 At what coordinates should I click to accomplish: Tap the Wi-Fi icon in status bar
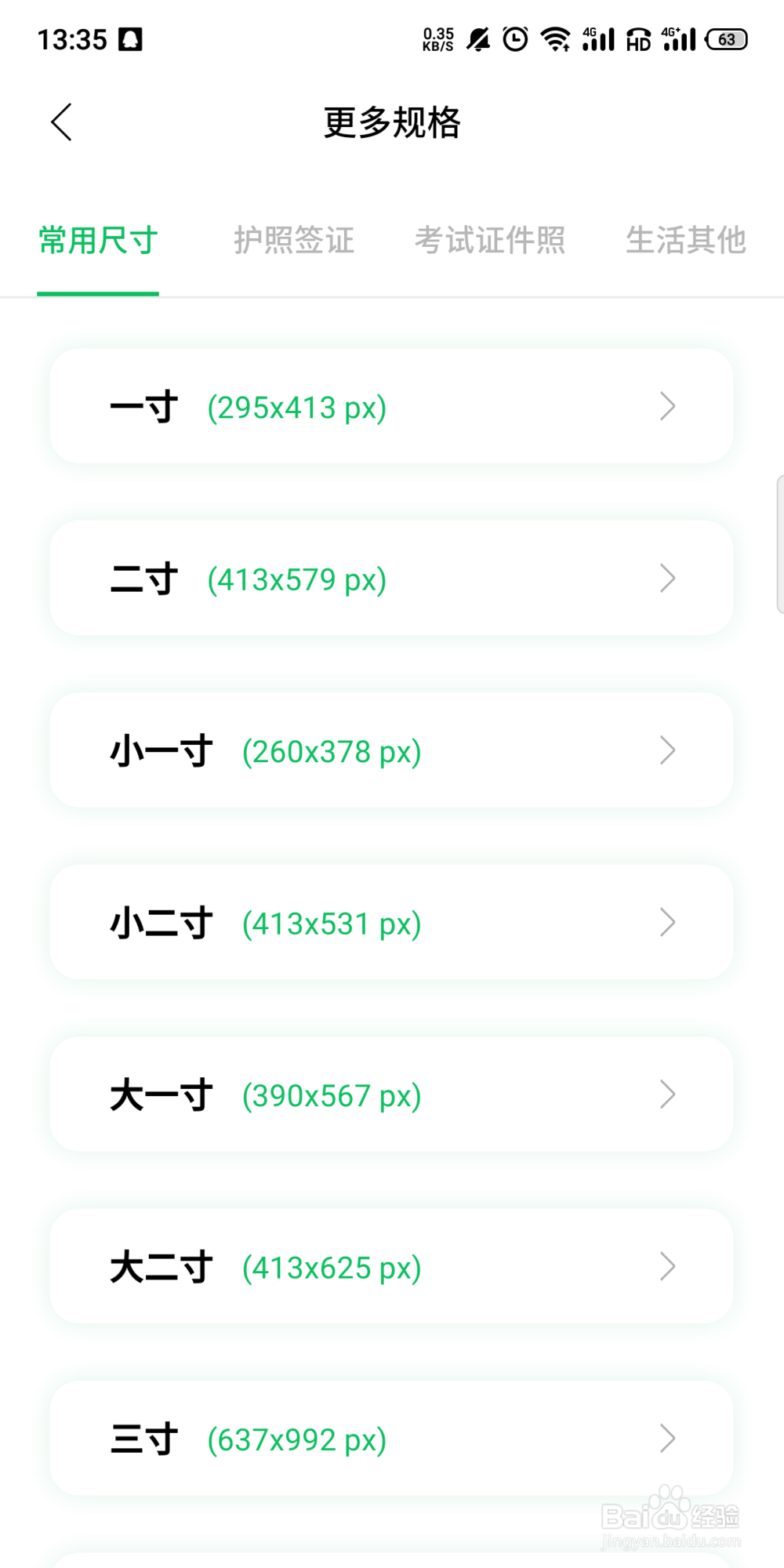click(557, 38)
